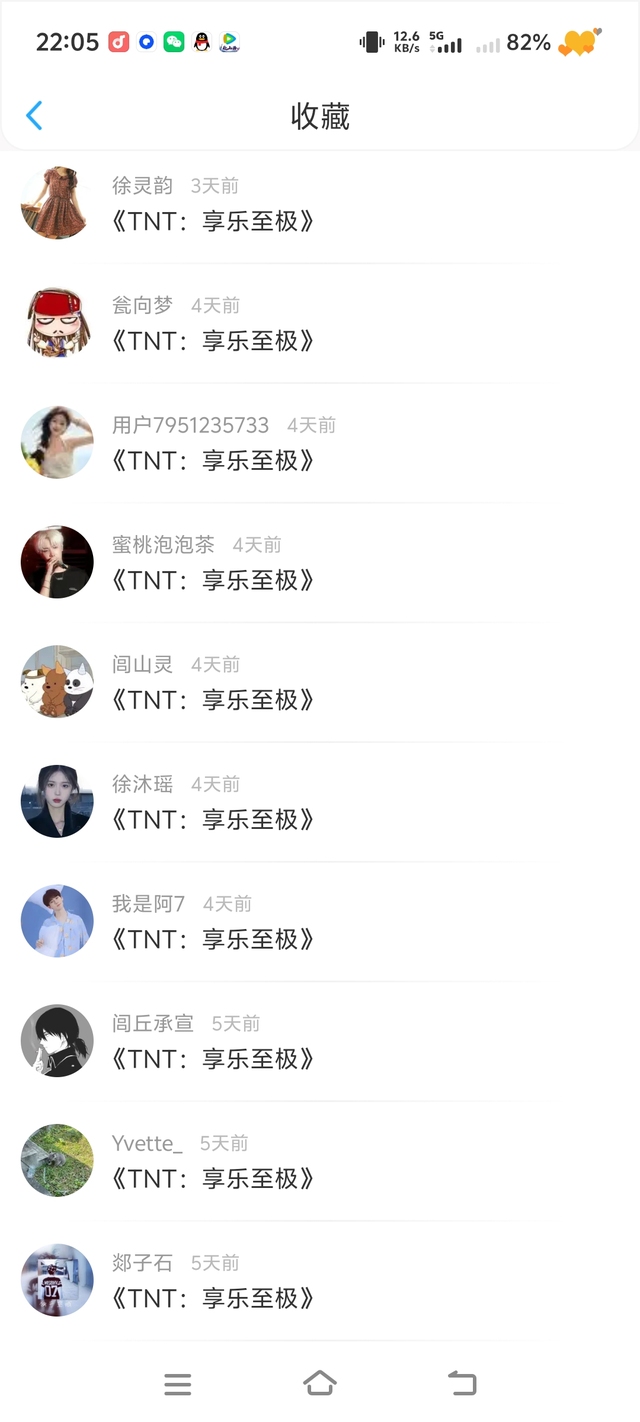The image size is (640, 1422).
Task: Open the system recent apps menu
Action: (178, 1384)
